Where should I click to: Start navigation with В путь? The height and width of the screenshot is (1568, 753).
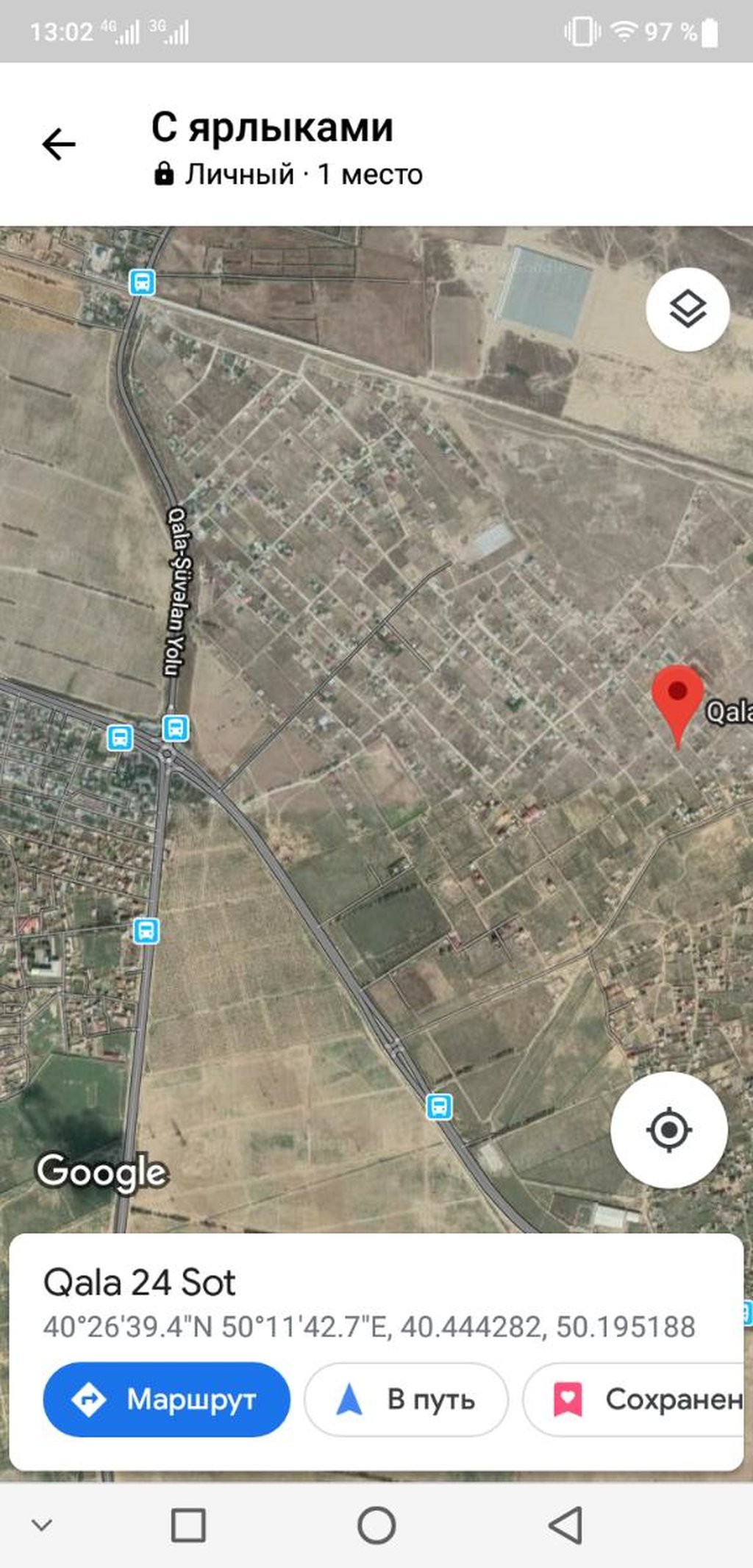point(406,1399)
